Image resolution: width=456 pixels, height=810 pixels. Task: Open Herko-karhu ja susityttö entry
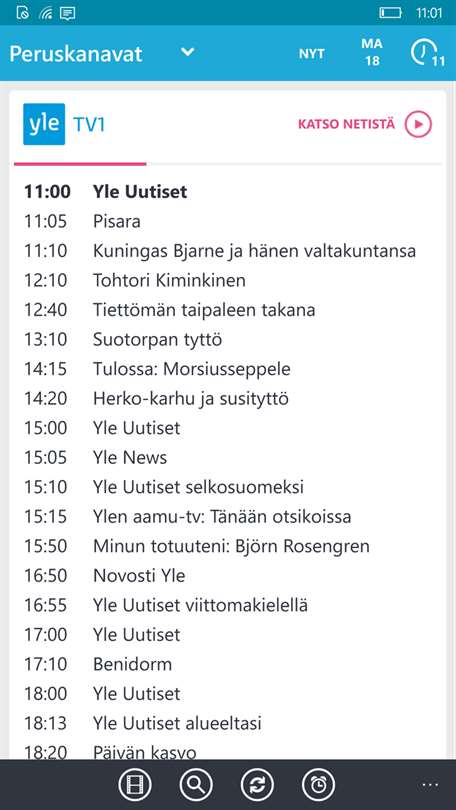[228, 398]
